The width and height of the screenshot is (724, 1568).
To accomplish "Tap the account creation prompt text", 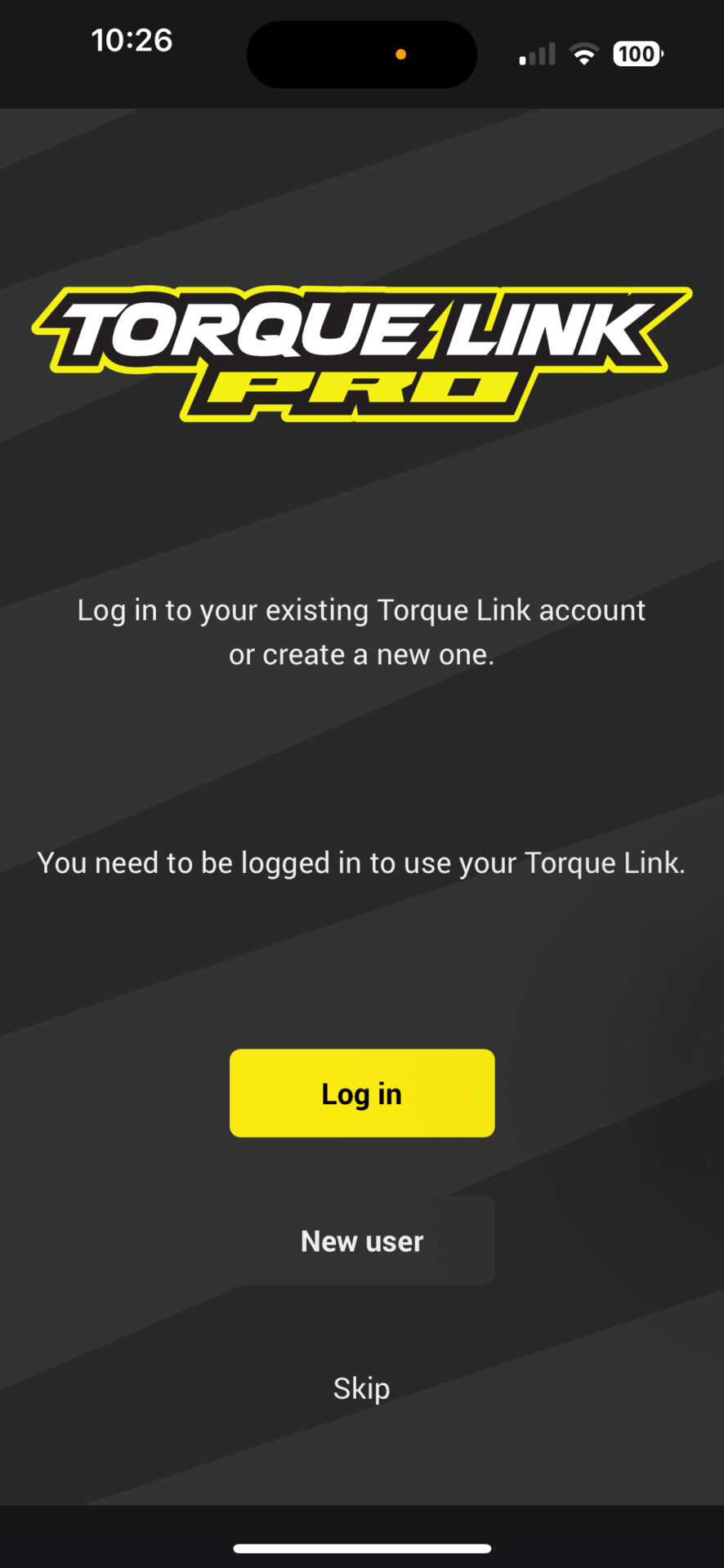I will click(x=361, y=653).
